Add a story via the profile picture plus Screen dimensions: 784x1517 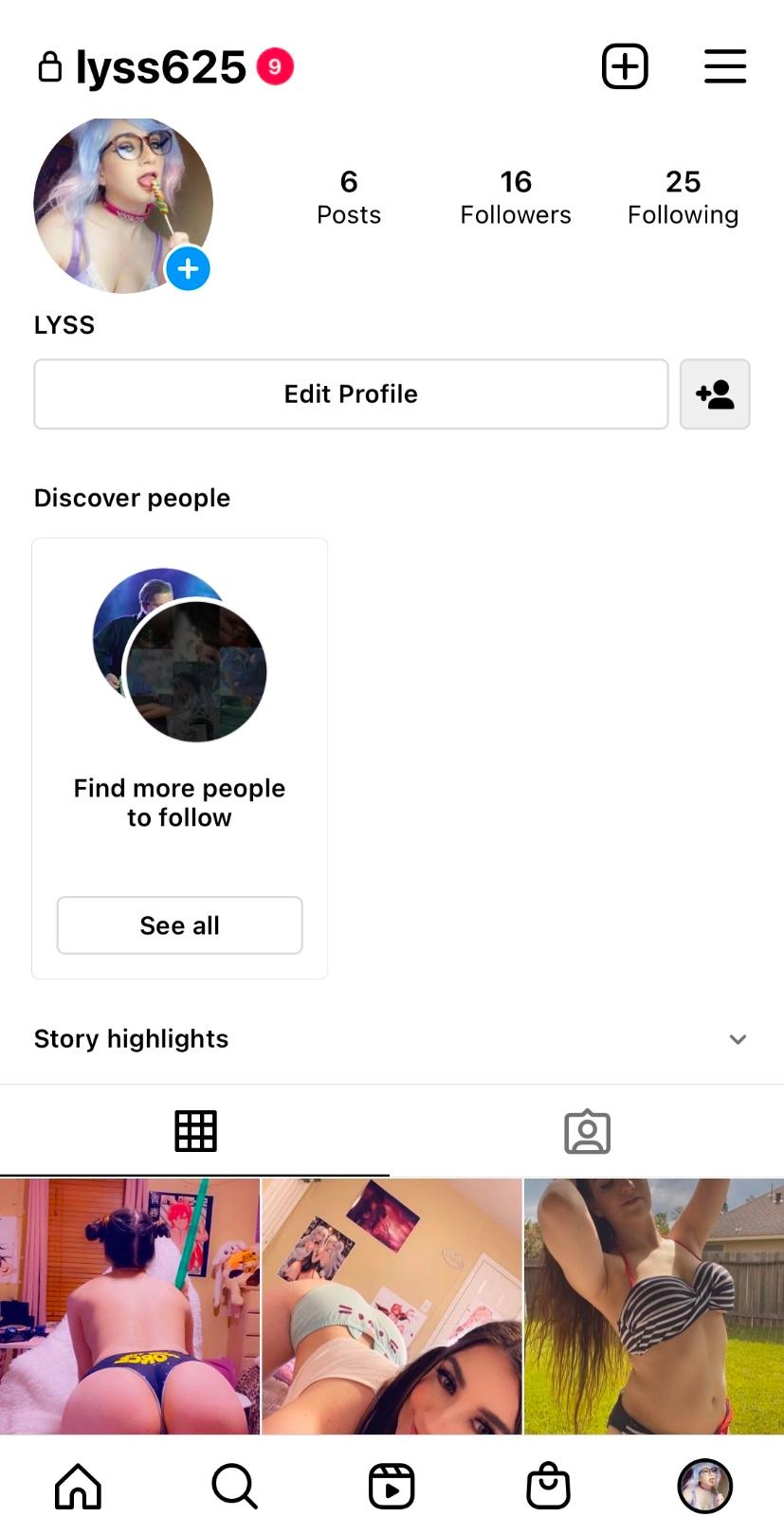point(188,269)
